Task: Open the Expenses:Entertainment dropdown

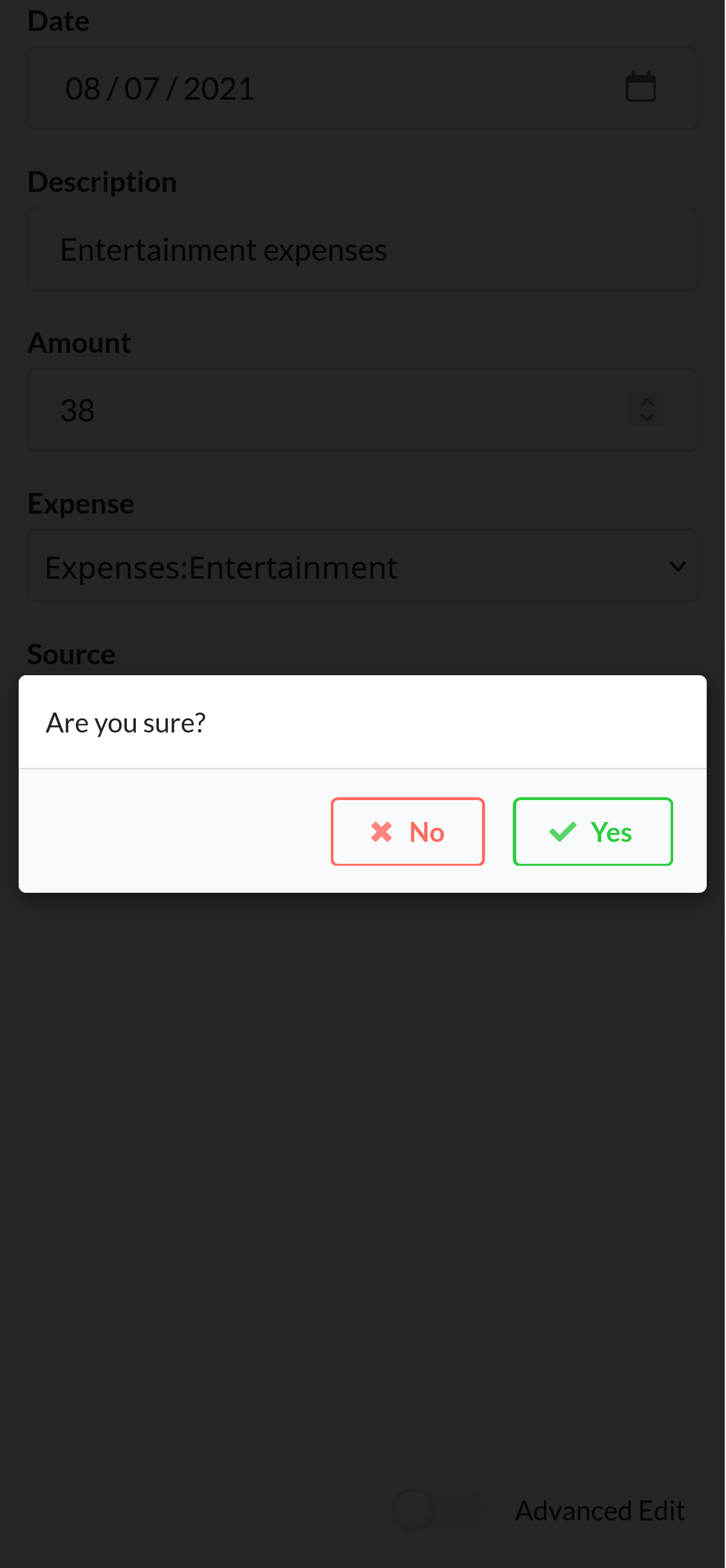Action: tap(362, 566)
